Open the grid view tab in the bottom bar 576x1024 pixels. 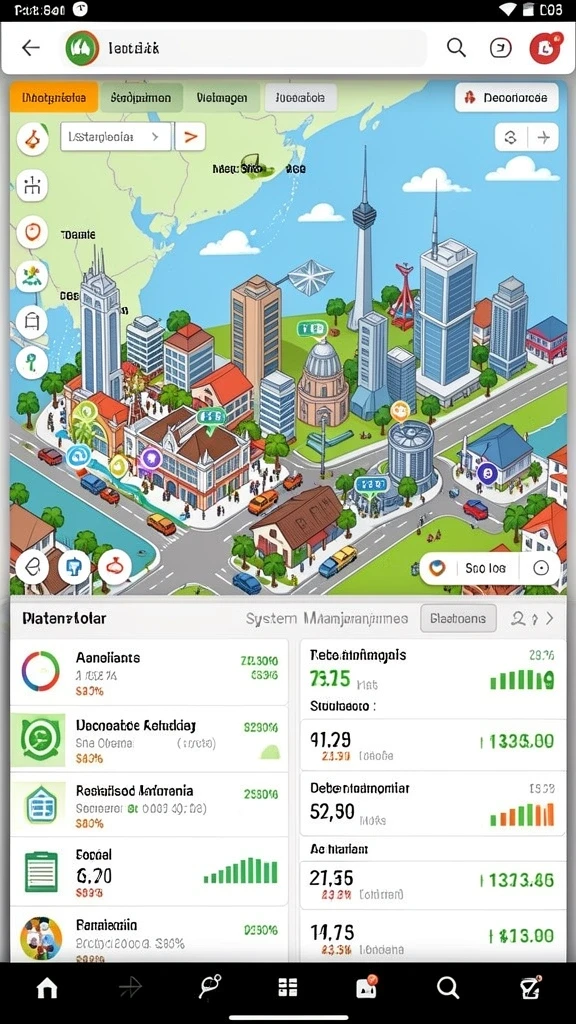click(287, 987)
